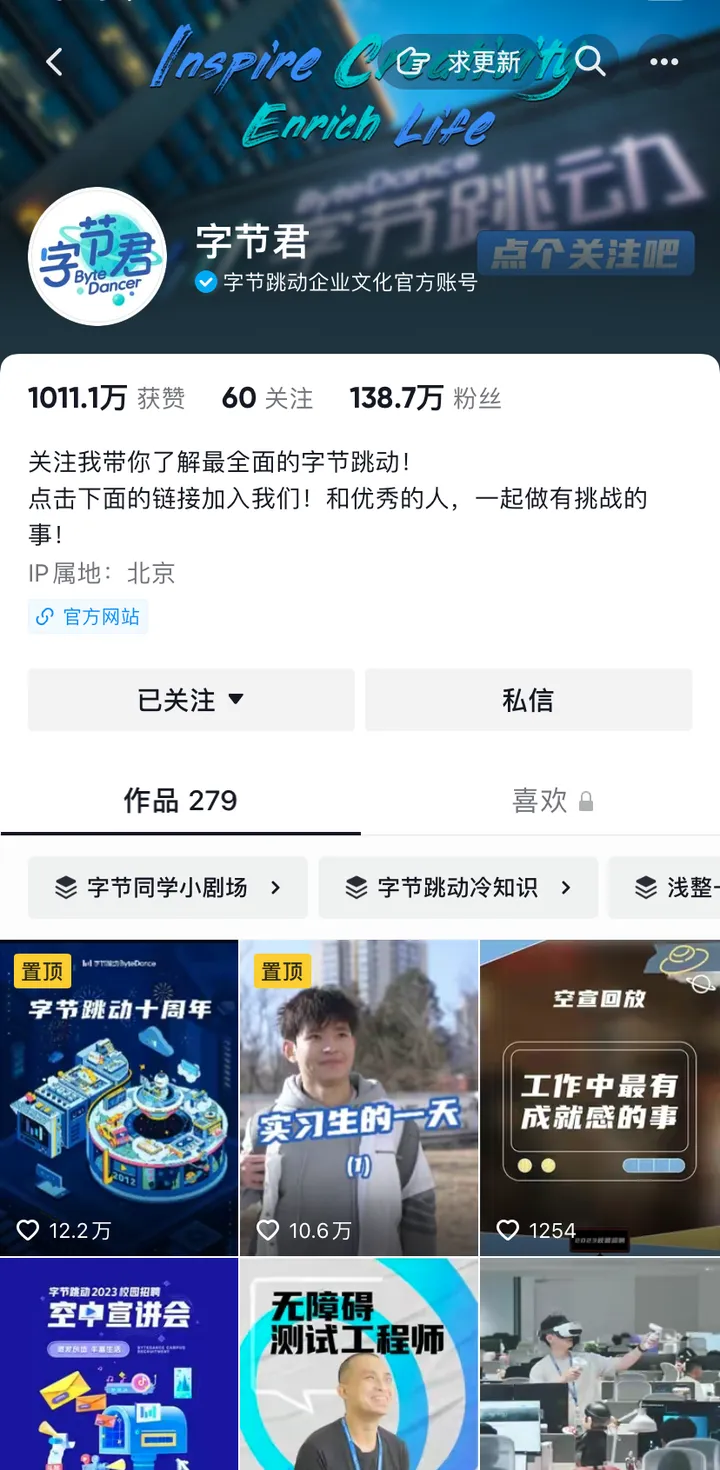Expand the 字节跳动冷知识 collection

pyautogui.click(x=457, y=887)
